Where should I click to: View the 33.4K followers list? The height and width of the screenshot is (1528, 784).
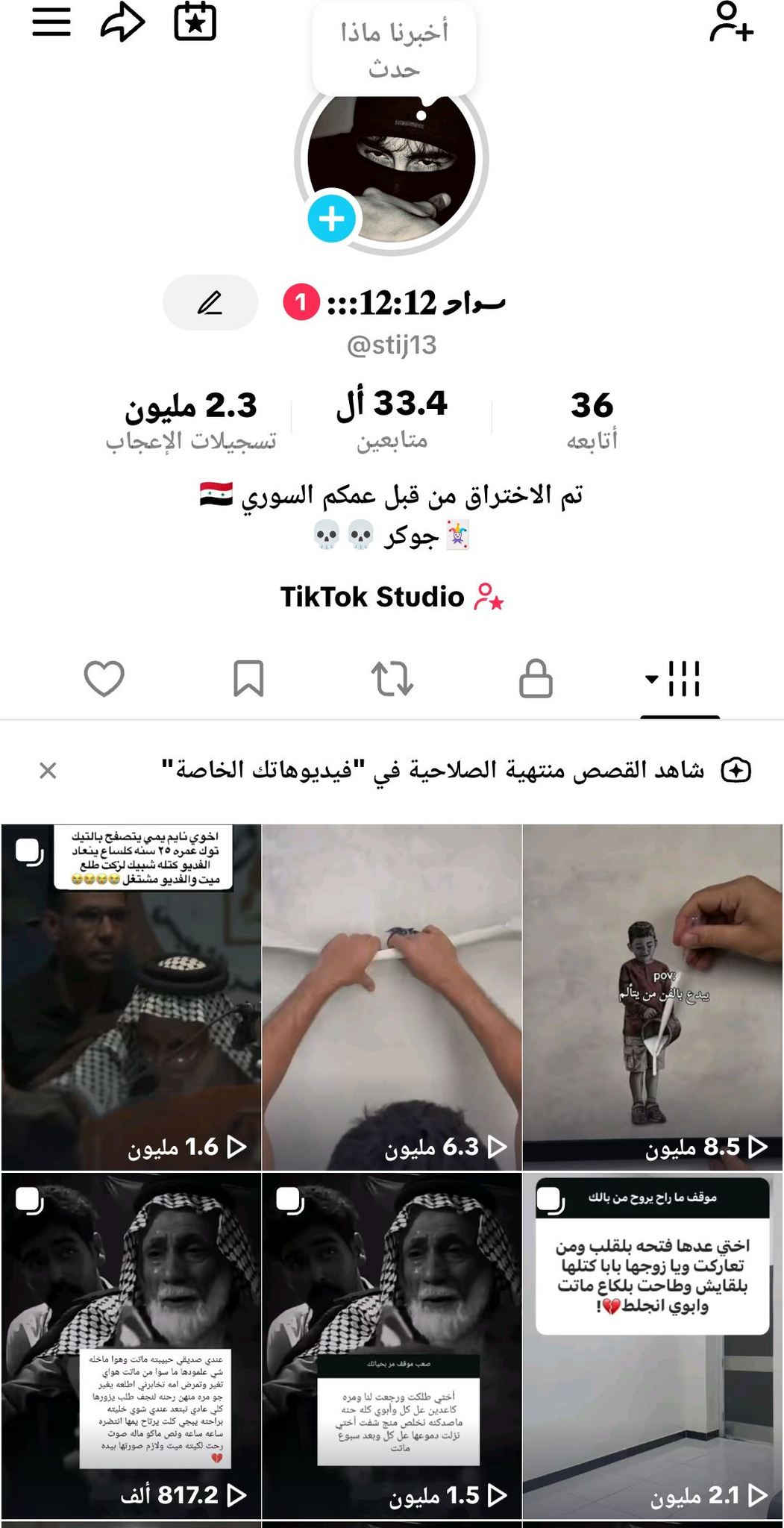pos(392,419)
